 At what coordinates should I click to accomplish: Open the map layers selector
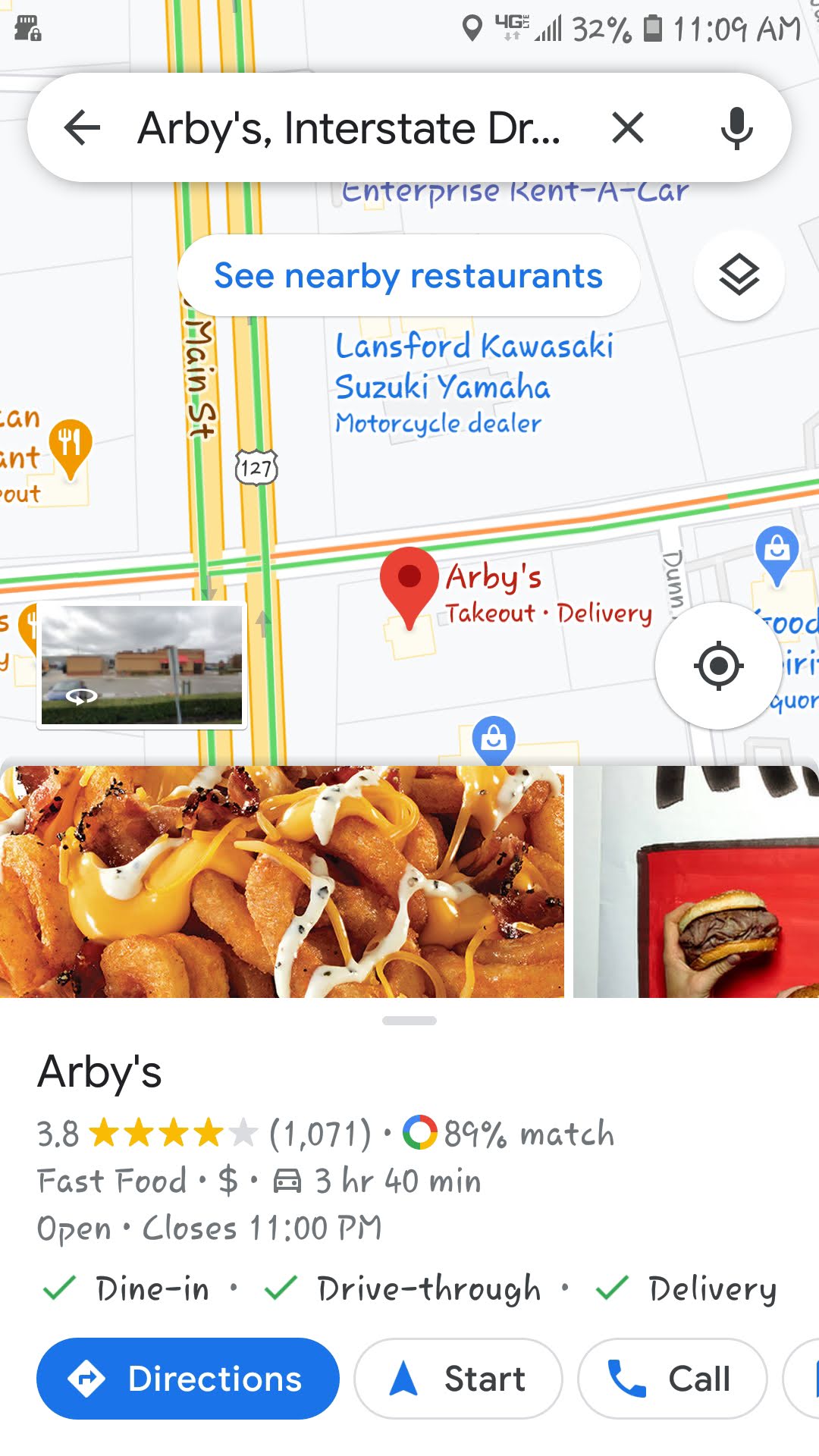tap(739, 275)
